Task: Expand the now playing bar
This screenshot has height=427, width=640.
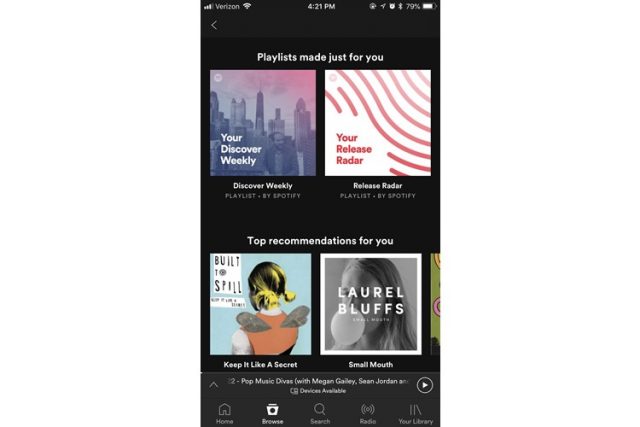Action: pos(214,384)
